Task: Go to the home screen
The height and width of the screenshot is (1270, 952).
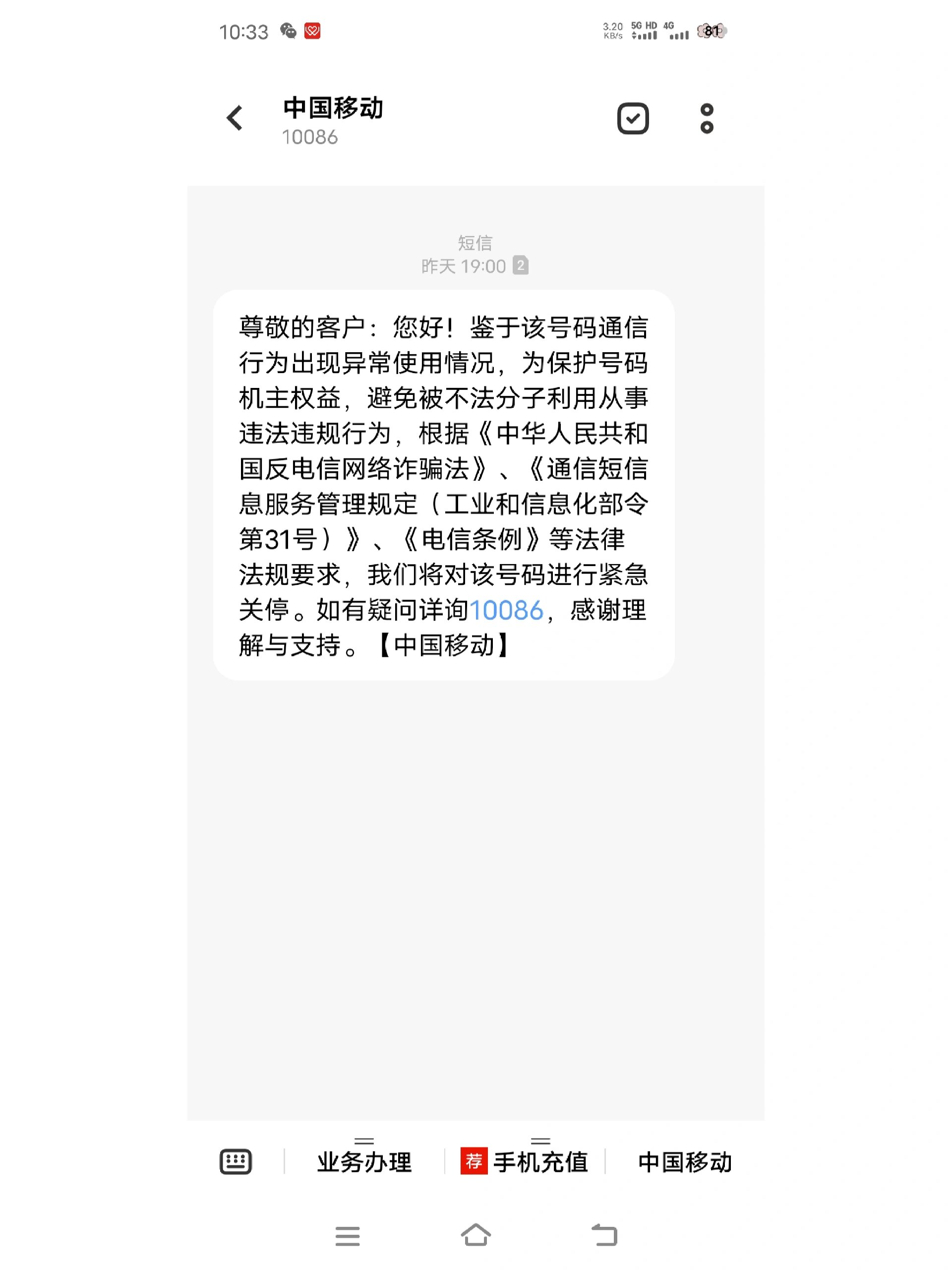Action: [x=476, y=1235]
